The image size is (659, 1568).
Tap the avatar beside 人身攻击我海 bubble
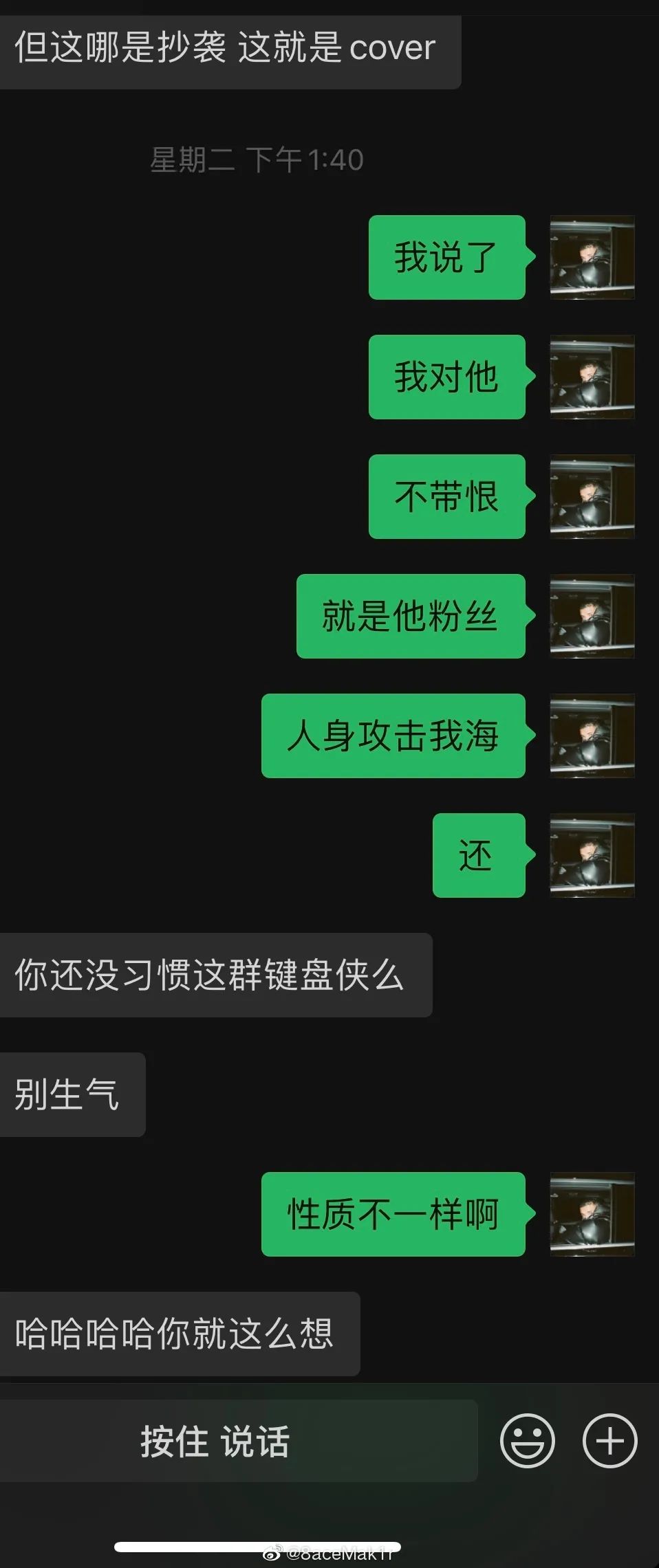pos(591,735)
